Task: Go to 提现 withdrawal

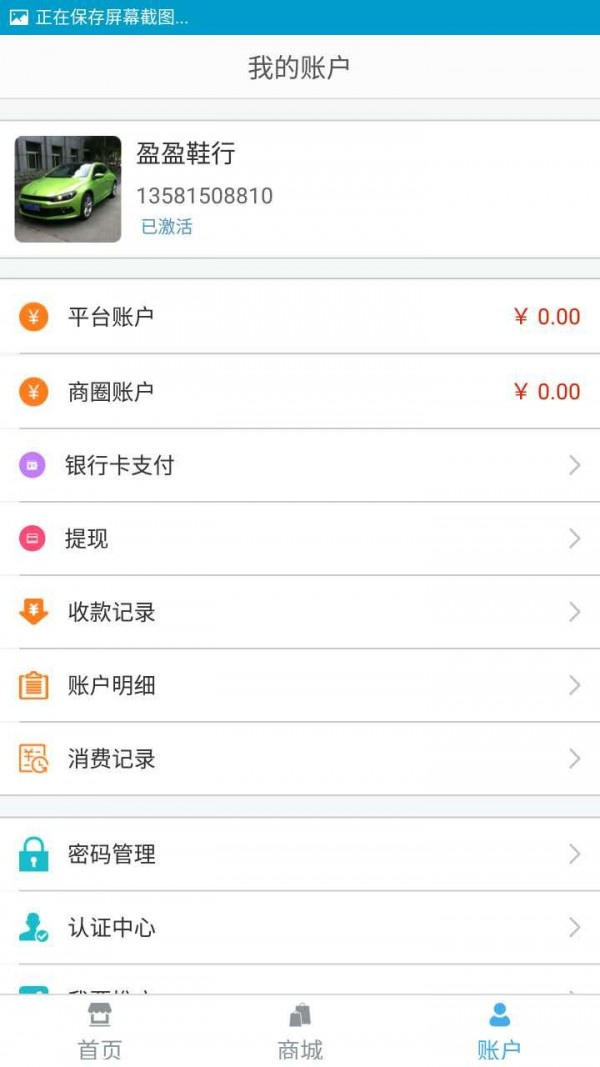Action: 300,539
